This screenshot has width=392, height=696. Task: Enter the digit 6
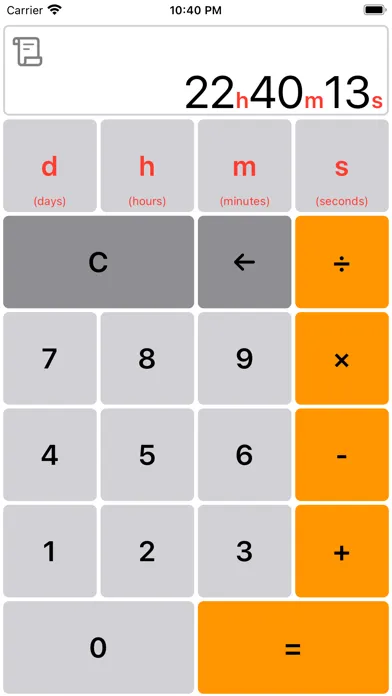(x=245, y=455)
